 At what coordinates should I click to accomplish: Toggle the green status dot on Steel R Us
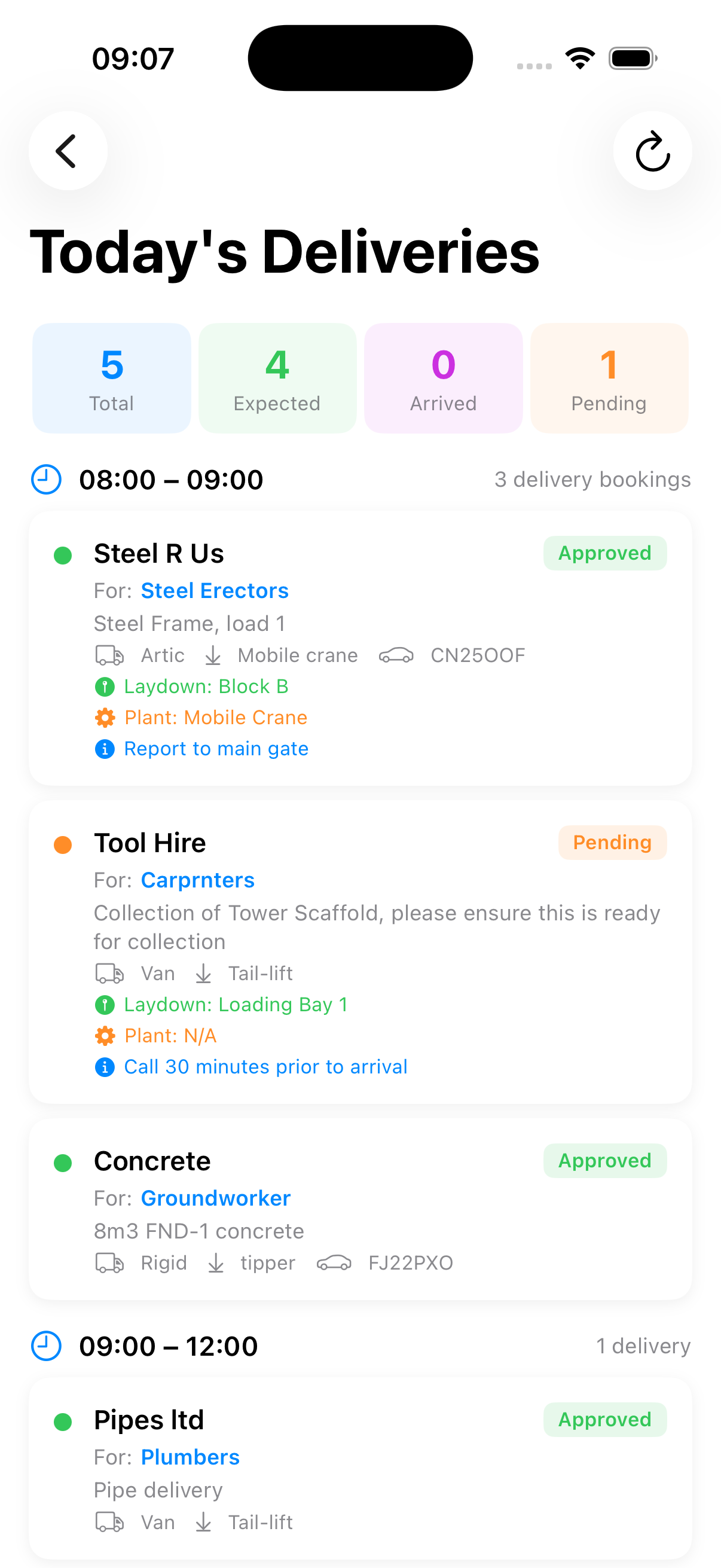click(x=63, y=555)
